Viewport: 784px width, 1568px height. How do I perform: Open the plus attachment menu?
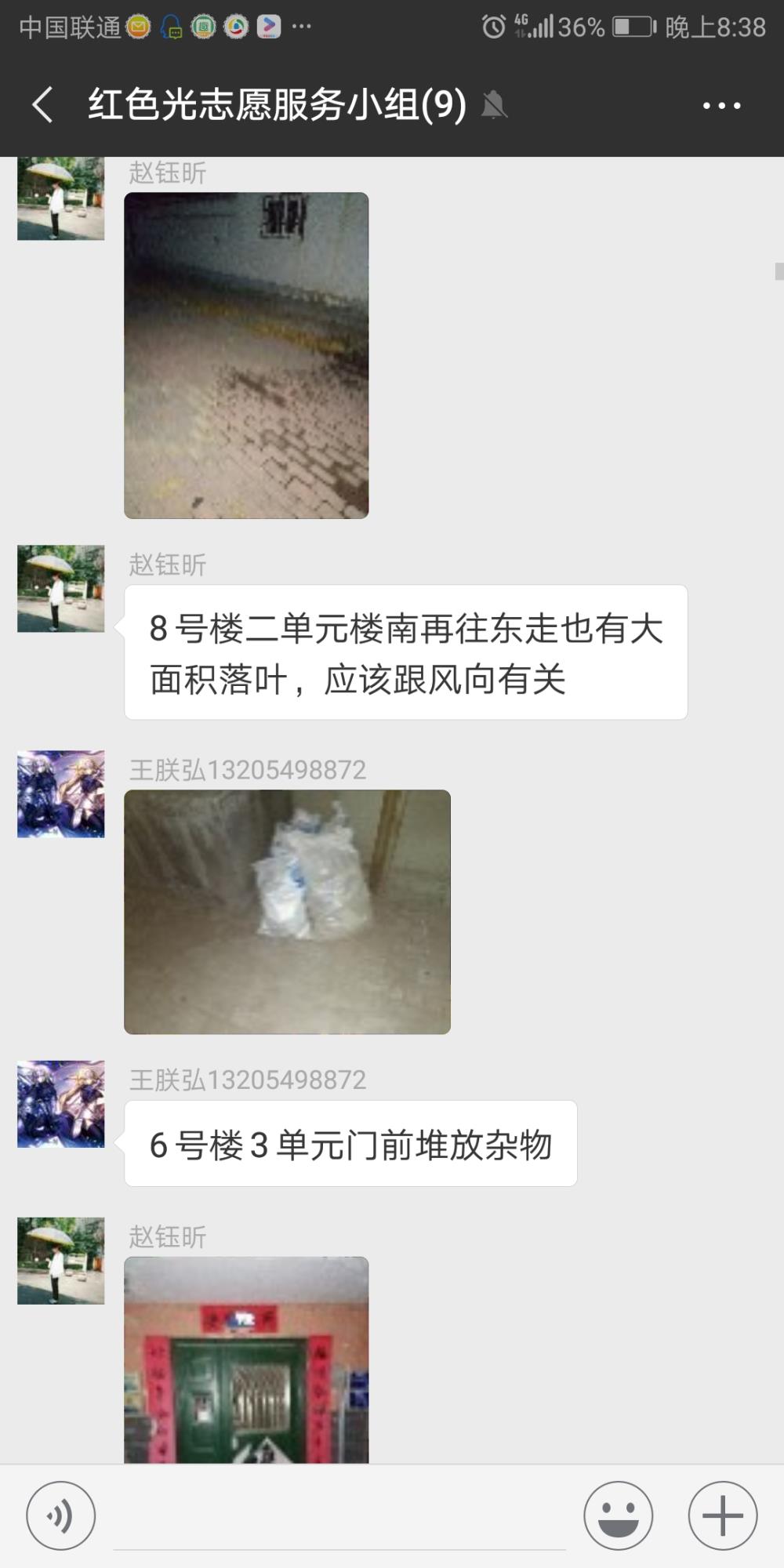(722, 1515)
